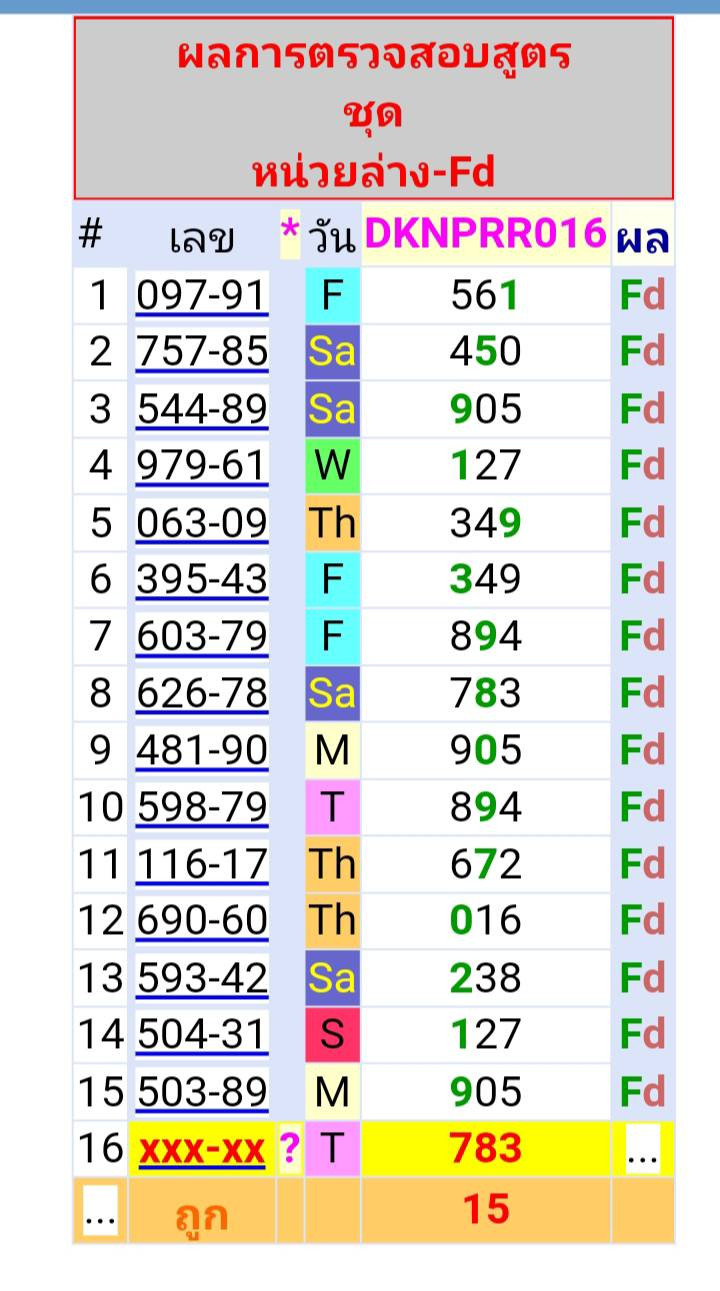
Task: Open the 544-89 number link
Action: click(203, 410)
